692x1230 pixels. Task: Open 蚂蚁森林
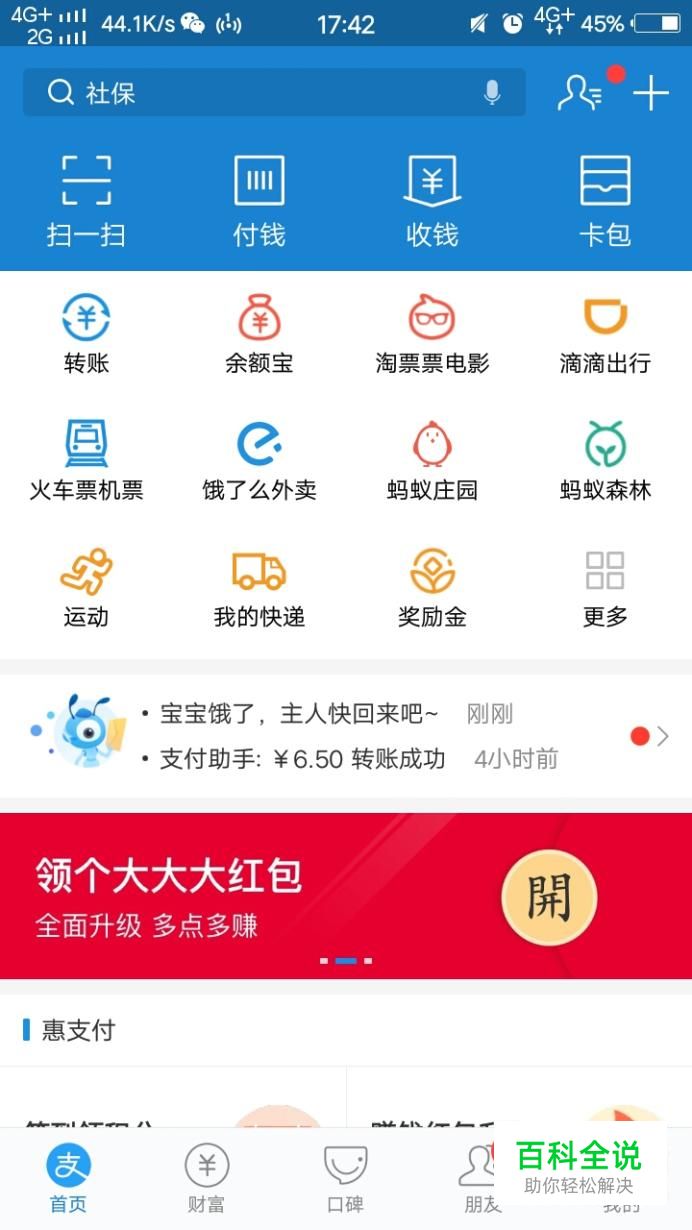[x=605, y=461]
